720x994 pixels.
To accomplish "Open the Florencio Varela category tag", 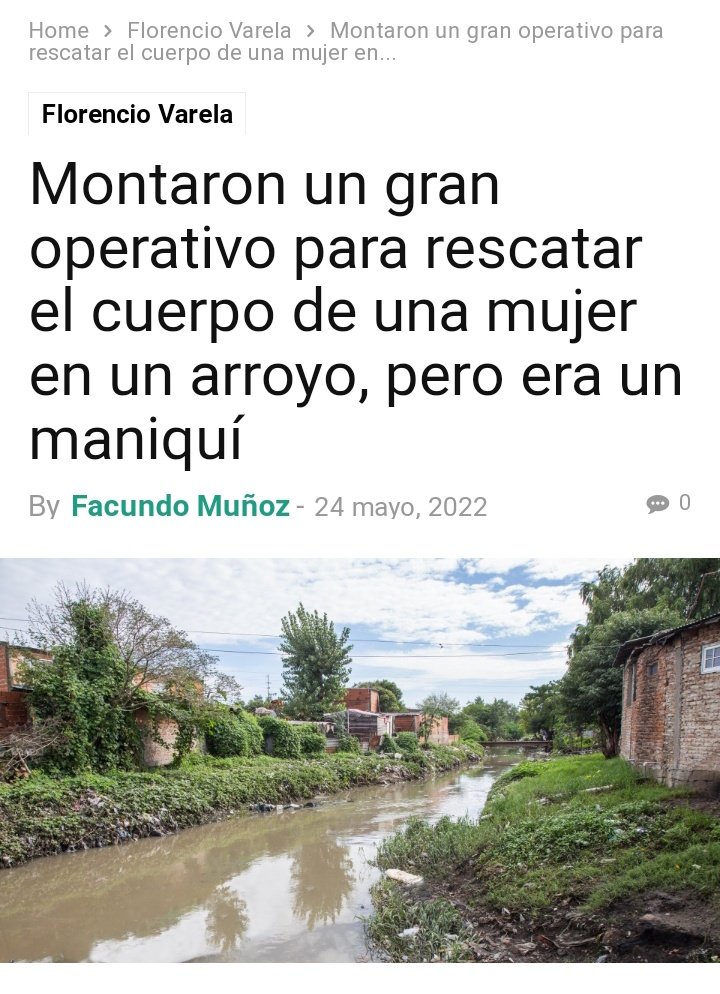I will (137, 114).
